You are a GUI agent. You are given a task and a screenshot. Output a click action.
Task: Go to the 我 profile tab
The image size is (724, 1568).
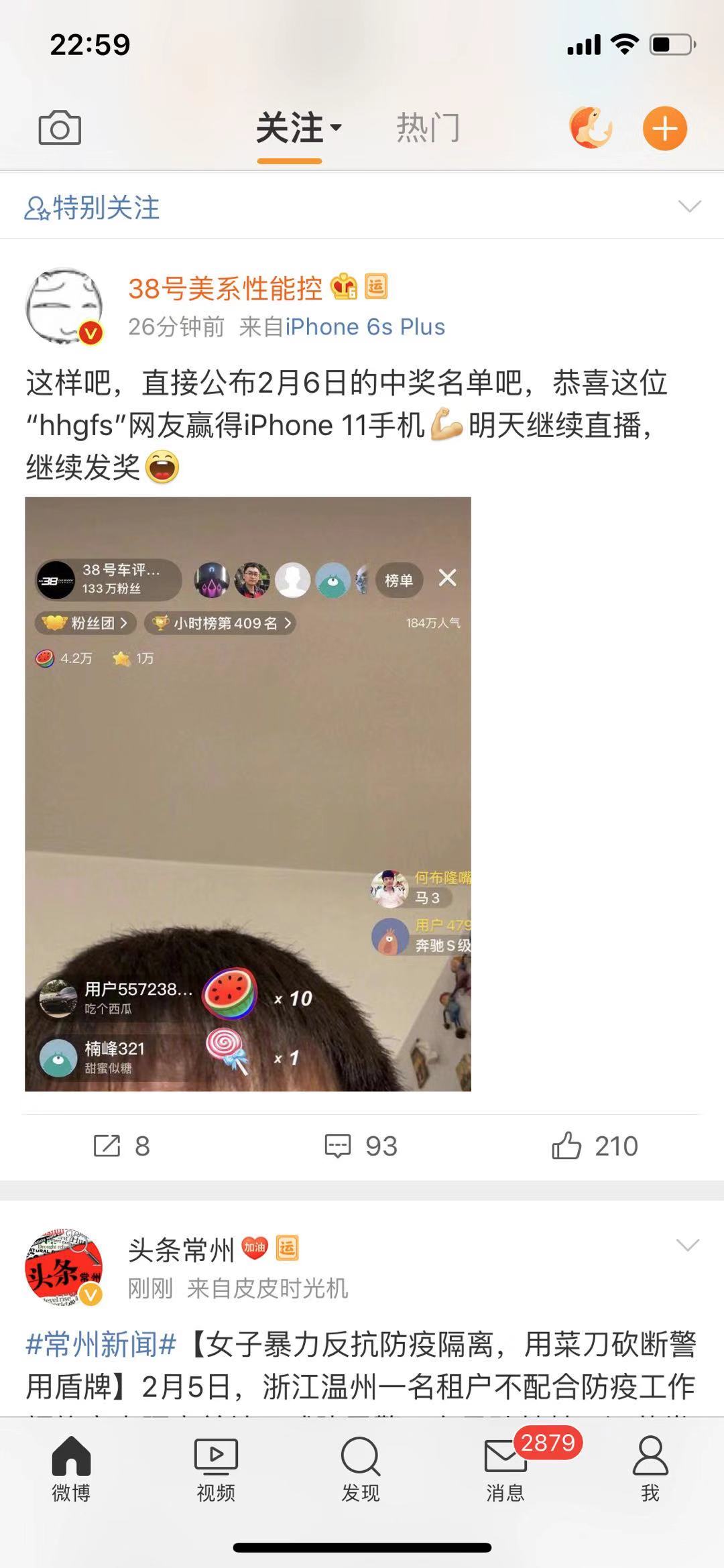tap(650, 1468)
